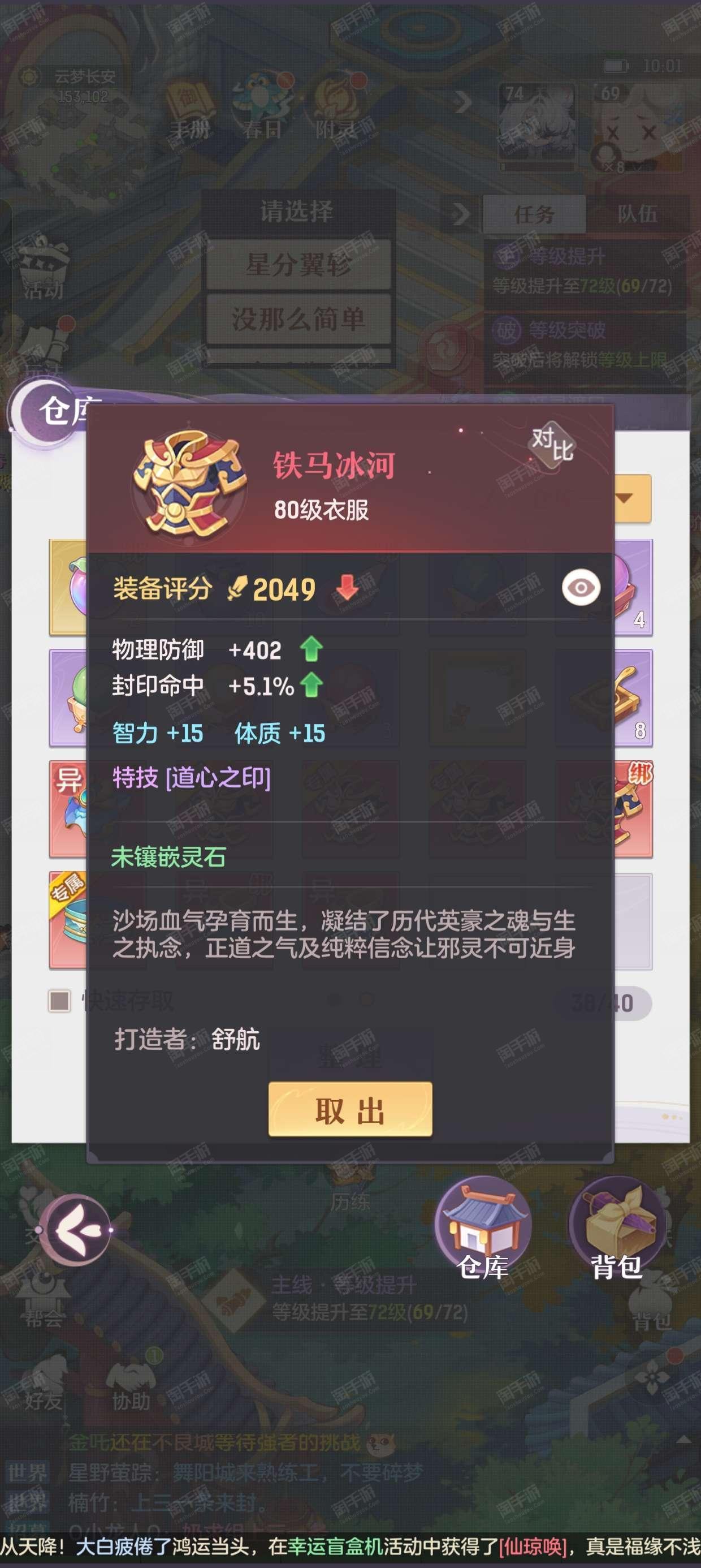Toggle the eye icon beside equipment score
Viewport: 701px width, 1568px height.
pos(581,587)
